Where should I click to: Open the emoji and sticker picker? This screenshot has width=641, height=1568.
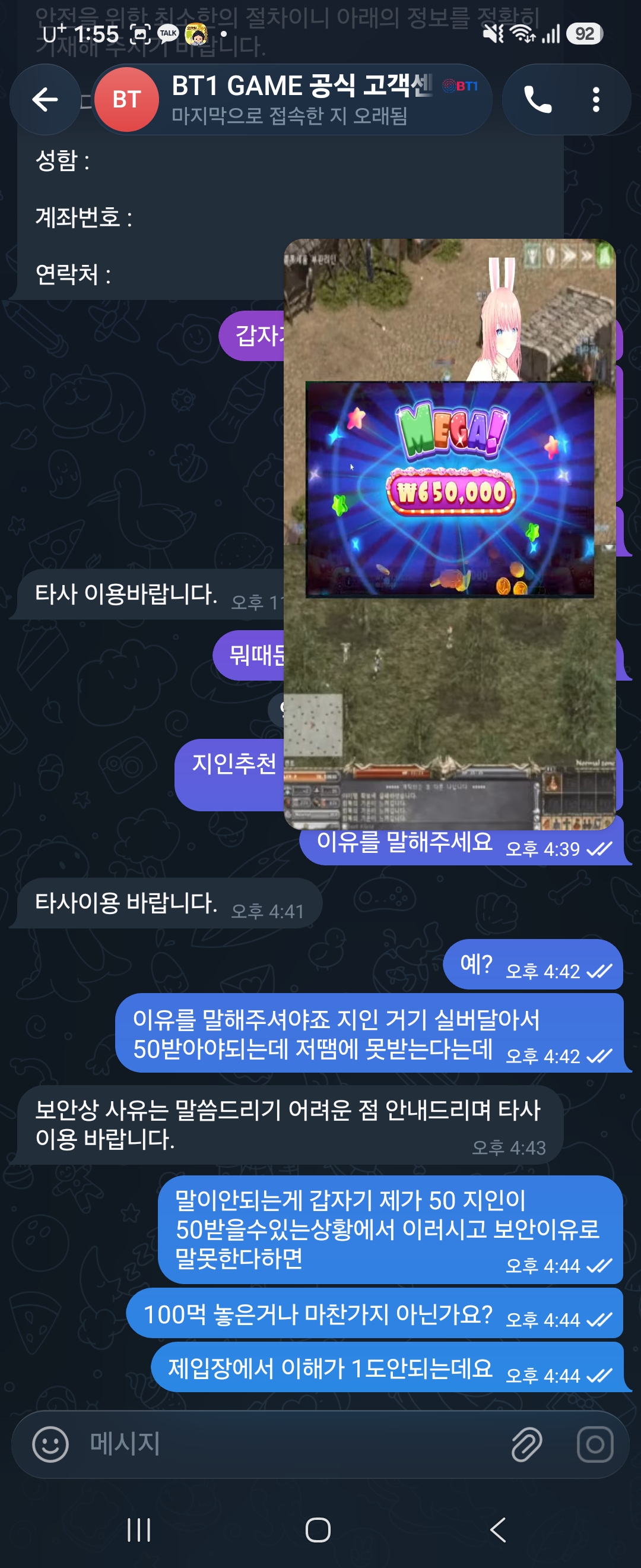pyautogui.click(x=50, y=1444)
